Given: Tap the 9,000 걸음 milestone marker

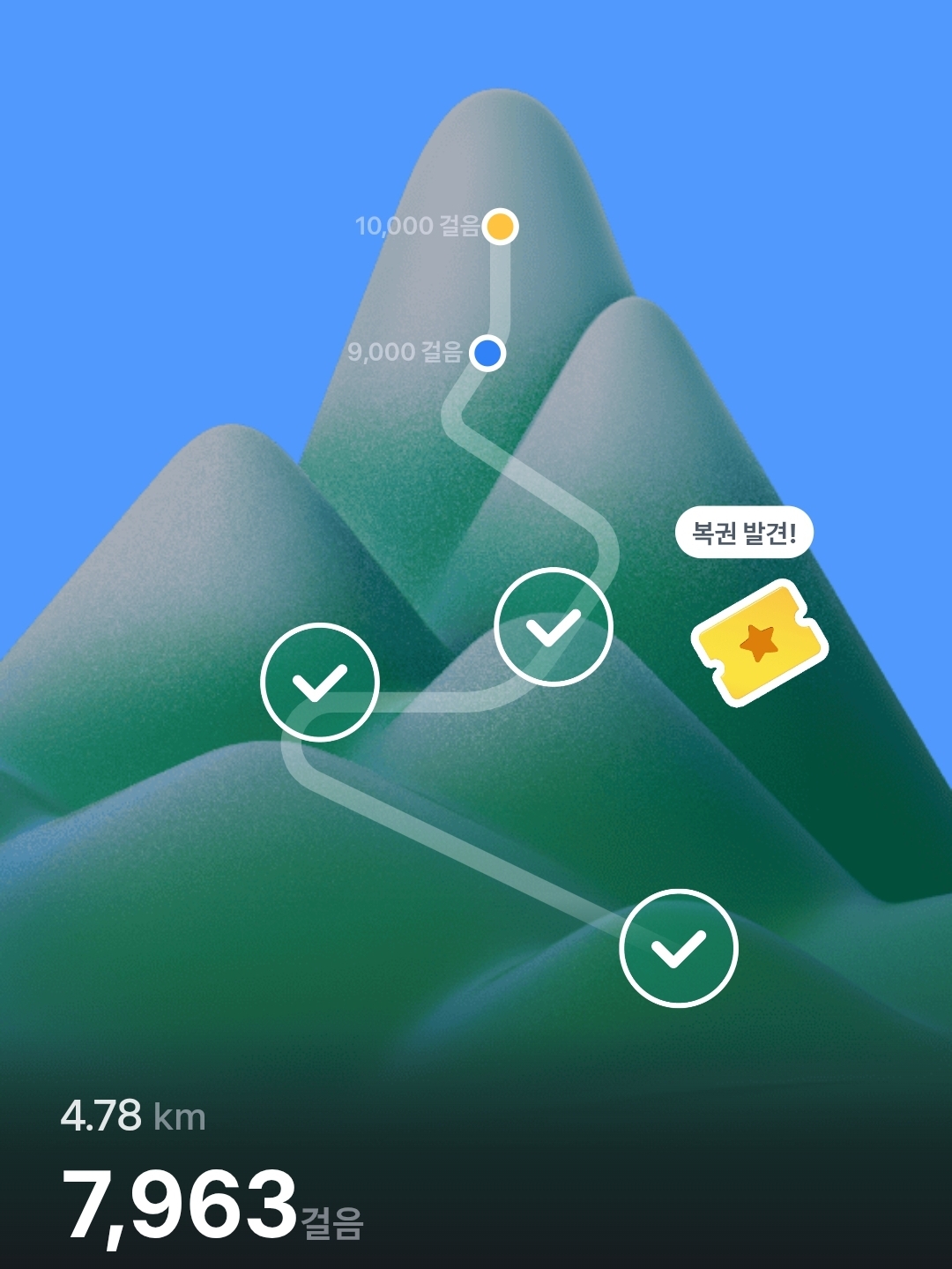Looking at the screenshot, I should (487, 353).
